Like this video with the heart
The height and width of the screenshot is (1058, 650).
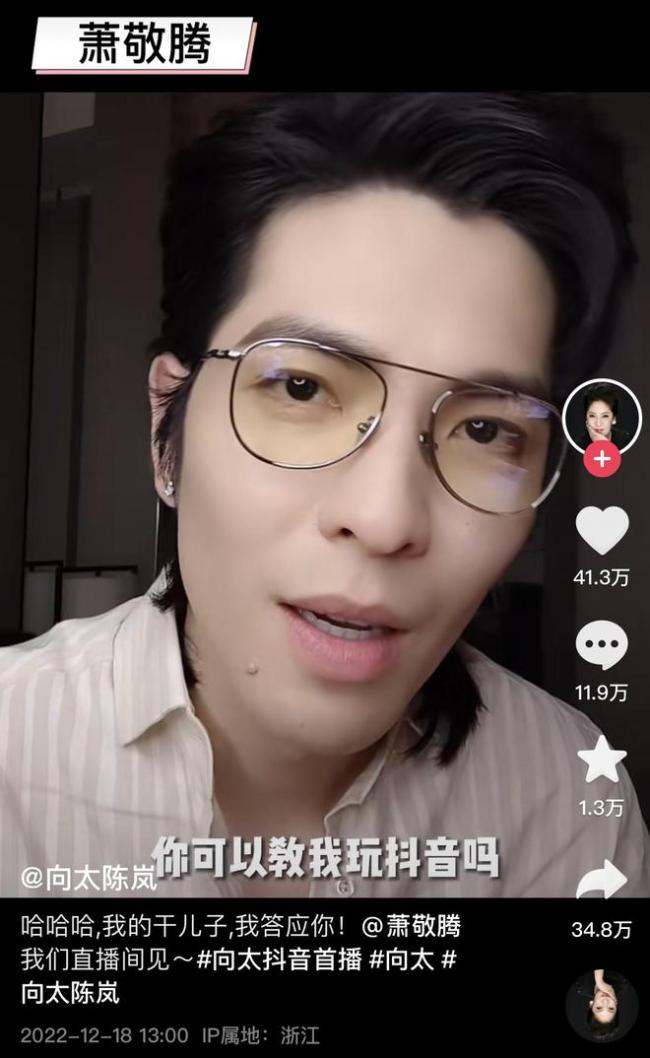click(x=602, y=531)
